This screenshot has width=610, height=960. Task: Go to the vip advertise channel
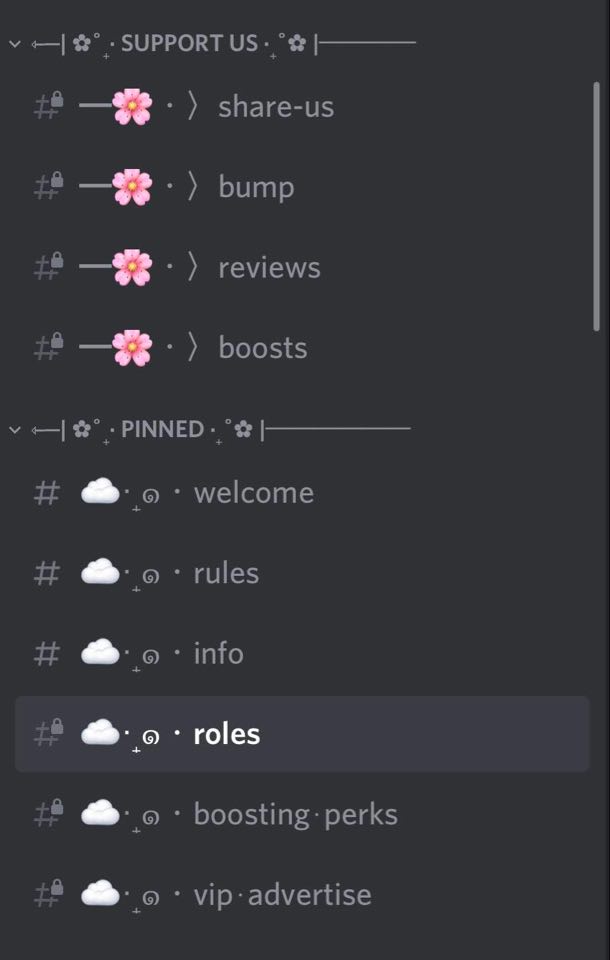282,894
